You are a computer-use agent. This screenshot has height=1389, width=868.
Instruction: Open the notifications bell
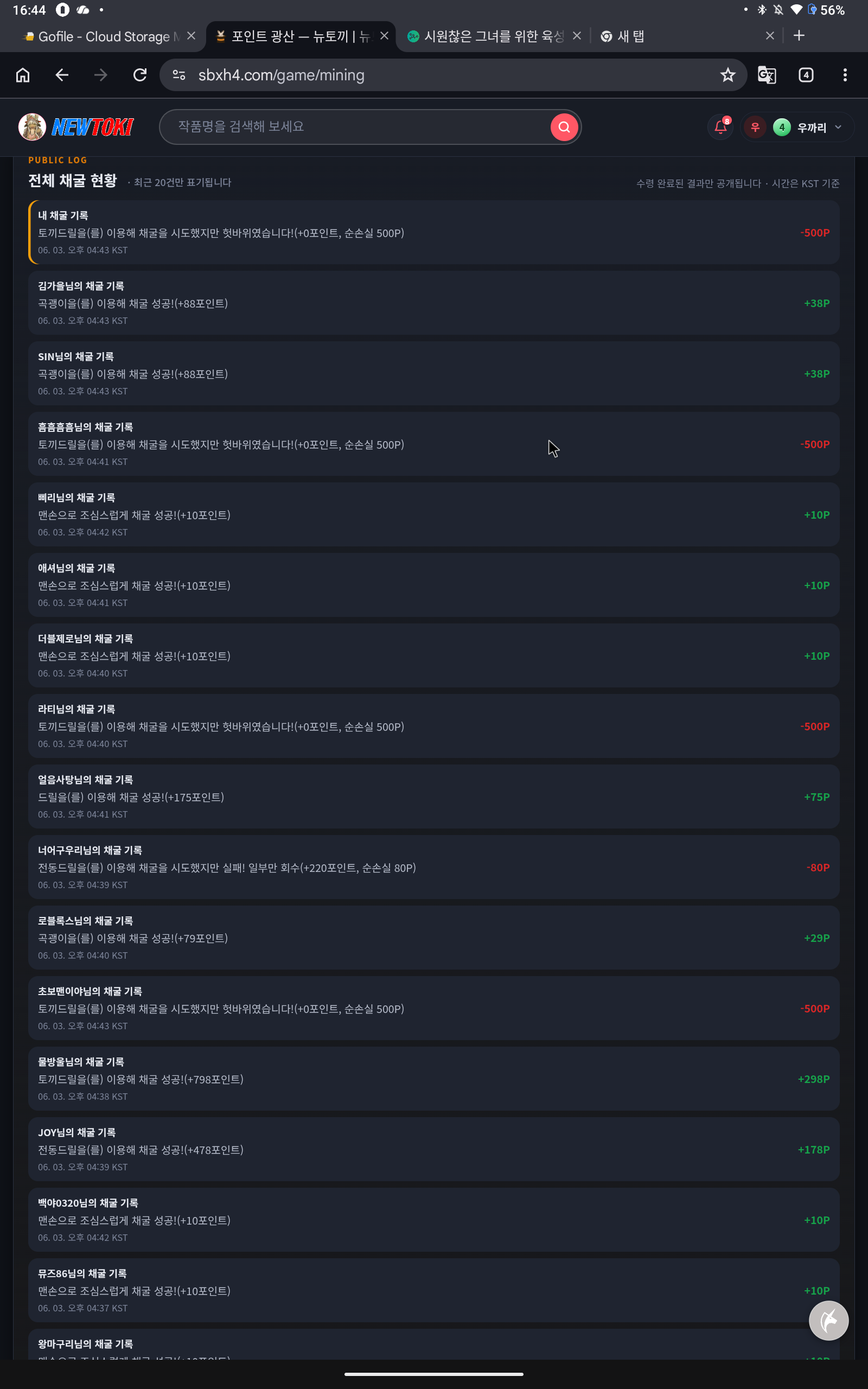721,127
